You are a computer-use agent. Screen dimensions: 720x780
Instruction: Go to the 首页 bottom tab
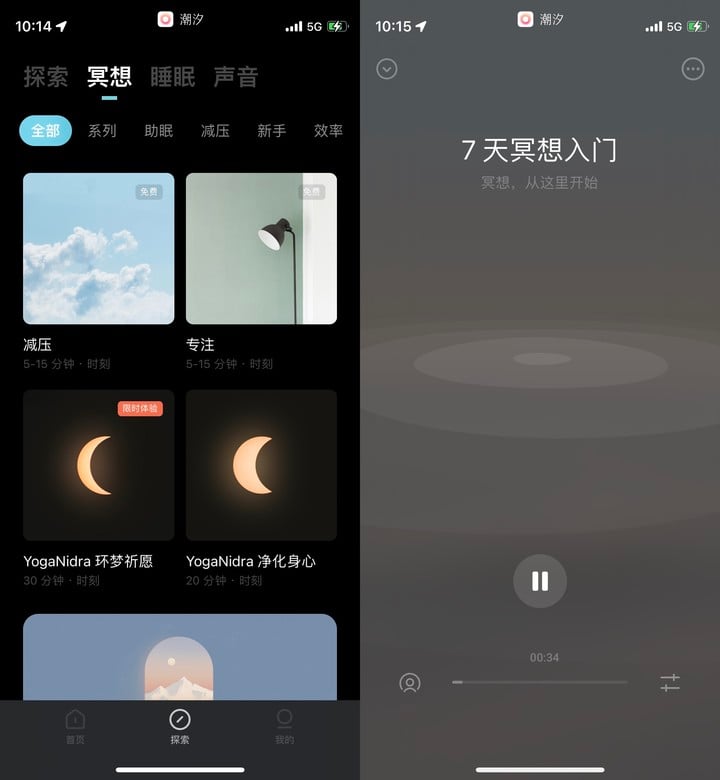[75, 725]
